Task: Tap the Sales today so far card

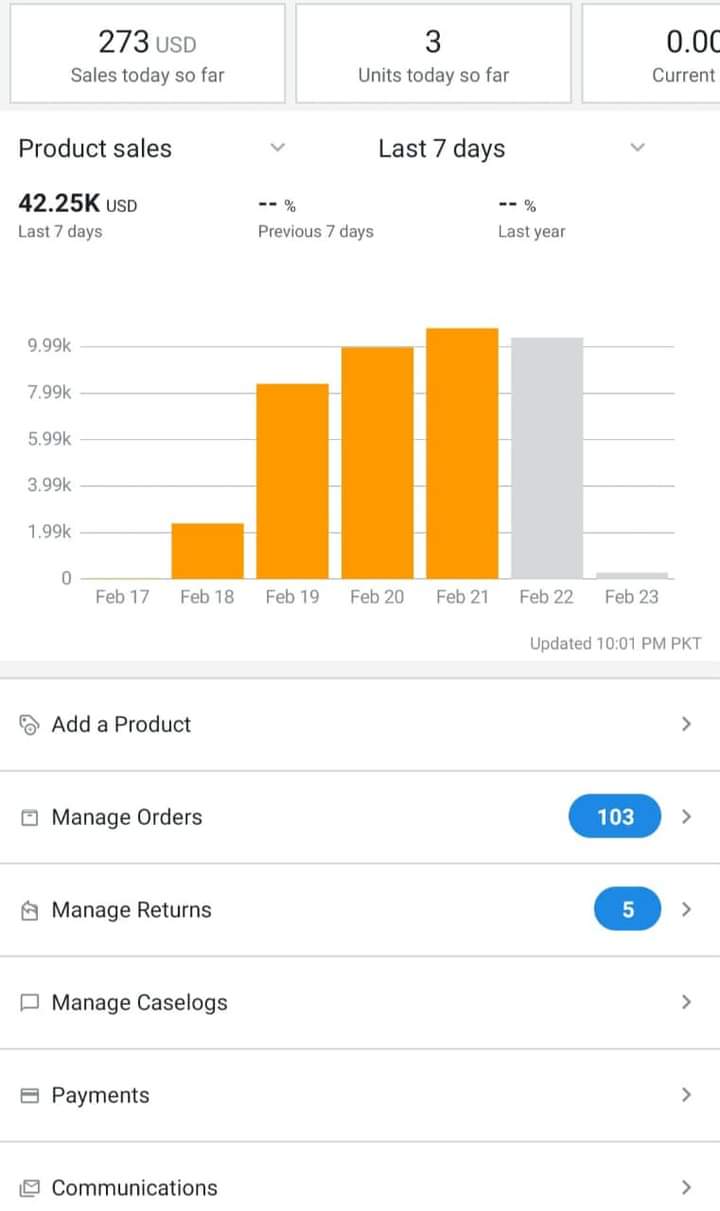Action: [x=147, y=54]
